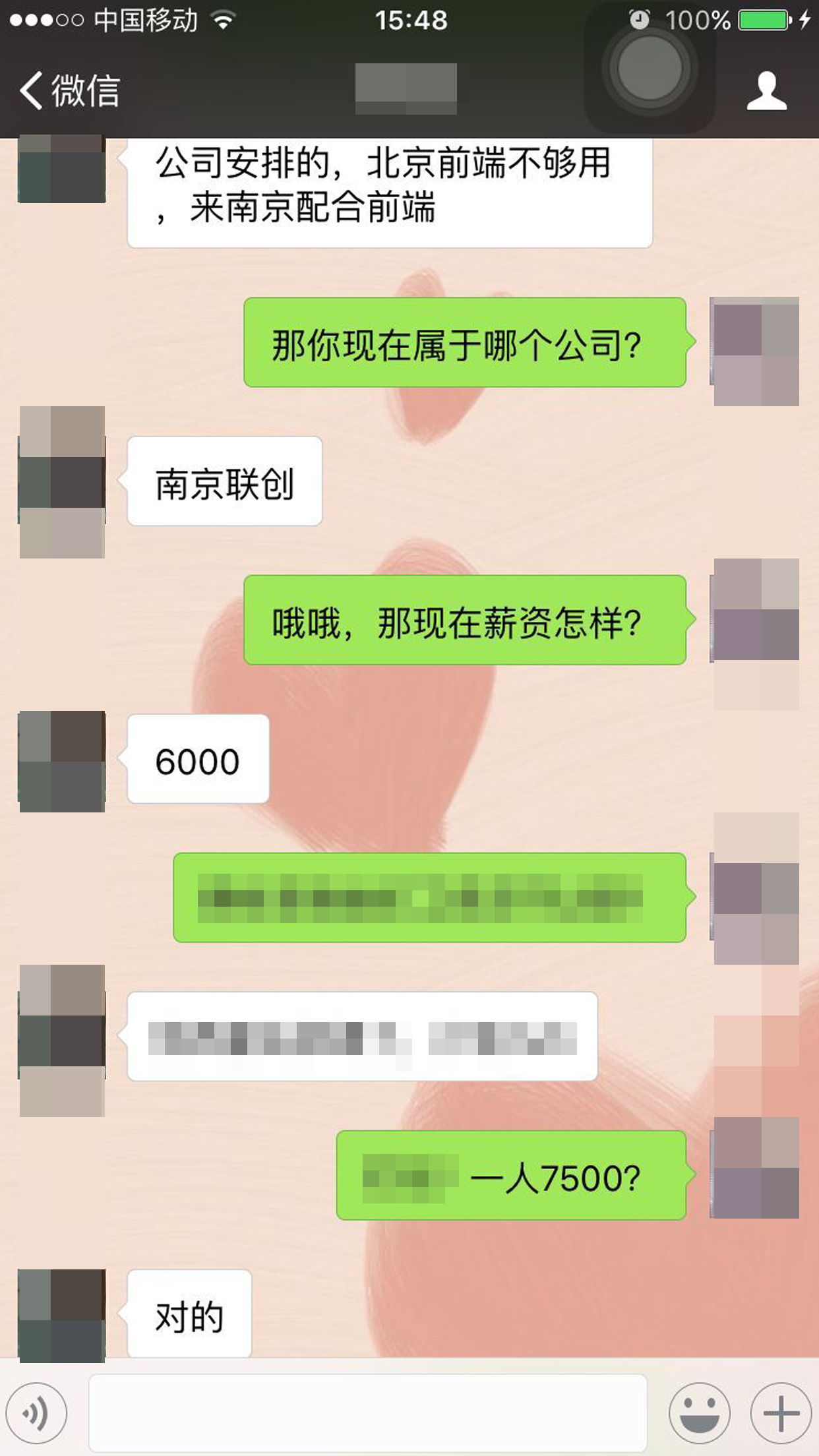
Task: Open sender avatar beside 对的 message
Action: [62, 1316]
